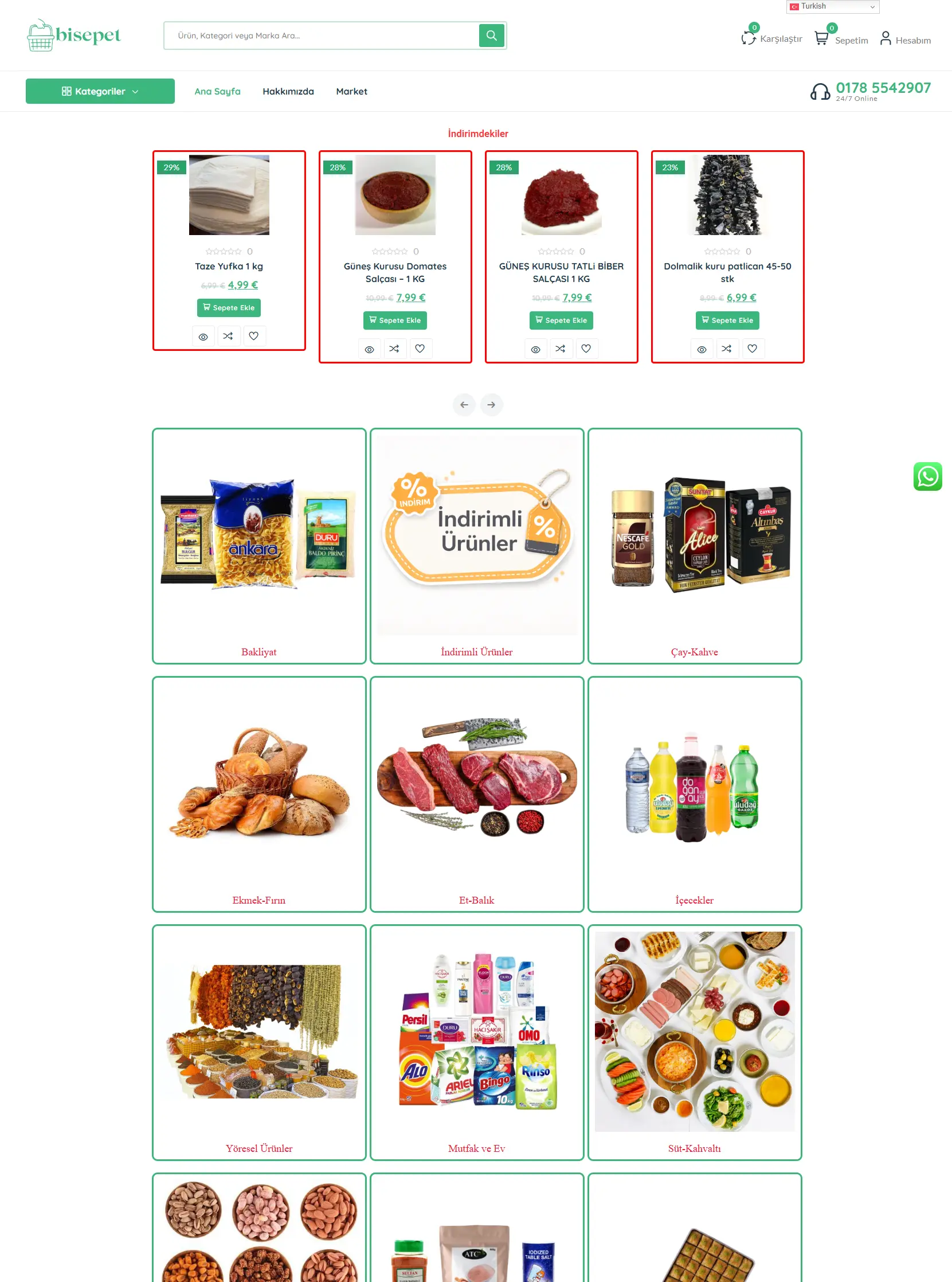Show next discounted products
Viewport: 952px width, 1282px height.
coord(491,405)
